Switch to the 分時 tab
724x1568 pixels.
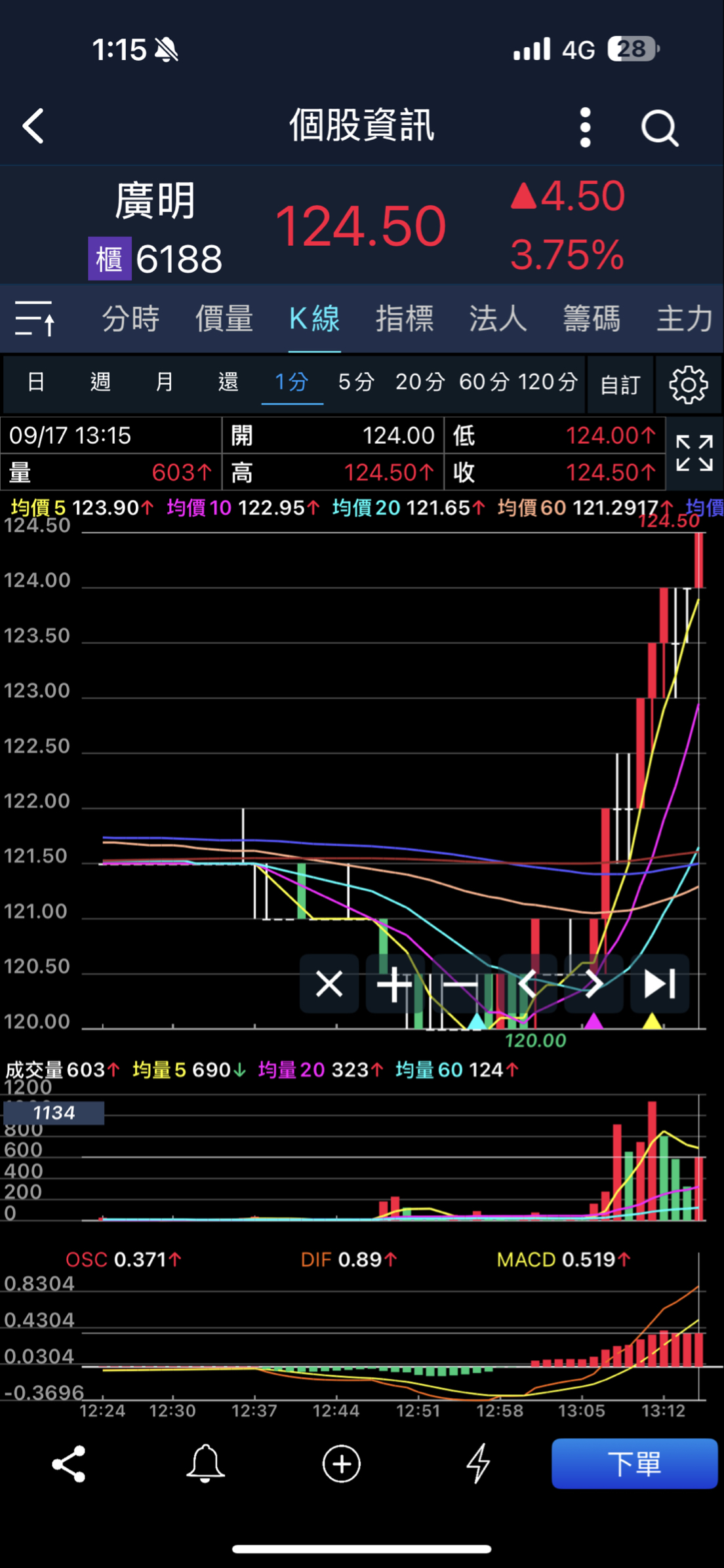[x=131, y=319]
